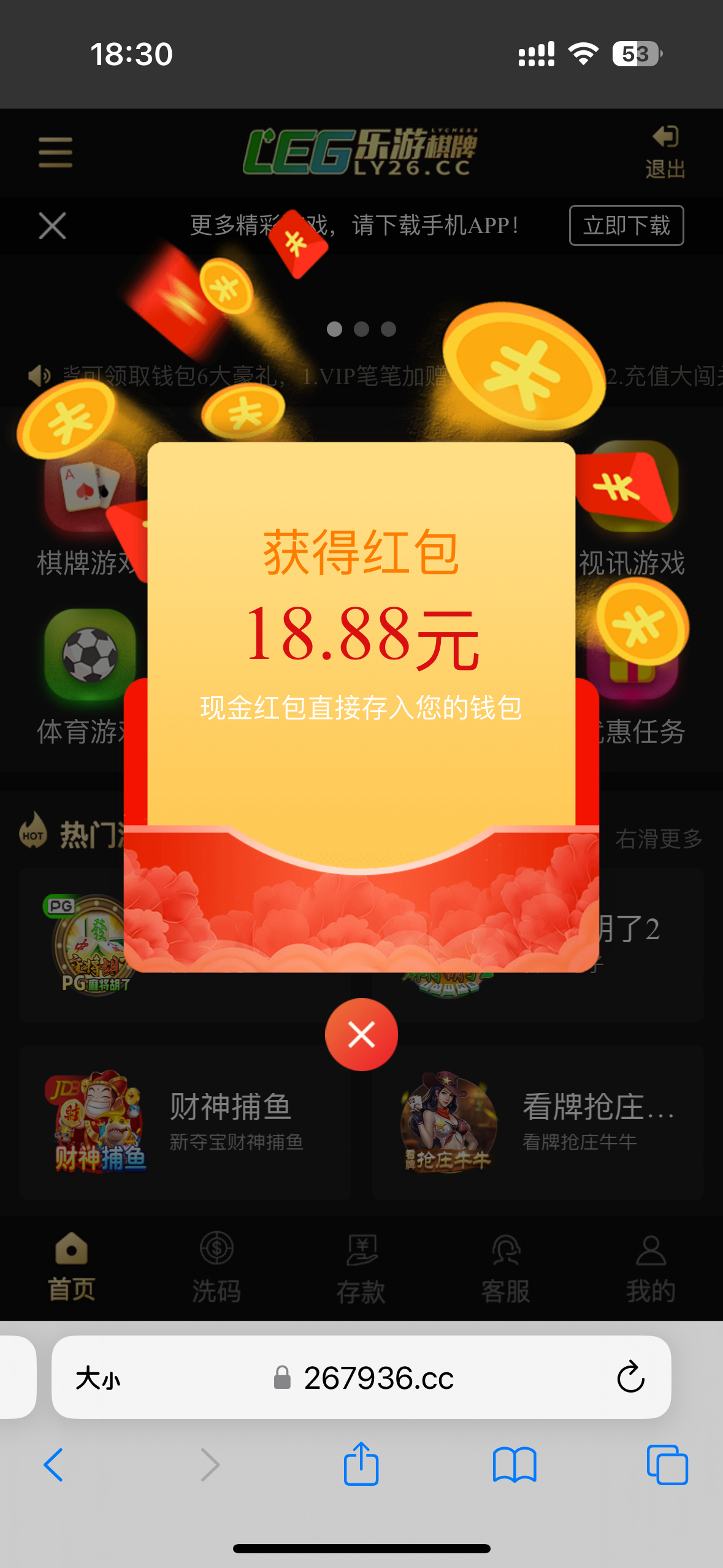Open Safari's 大小 text size menu
This screenshot has width=723, height=1568.
coord(98,1378)
